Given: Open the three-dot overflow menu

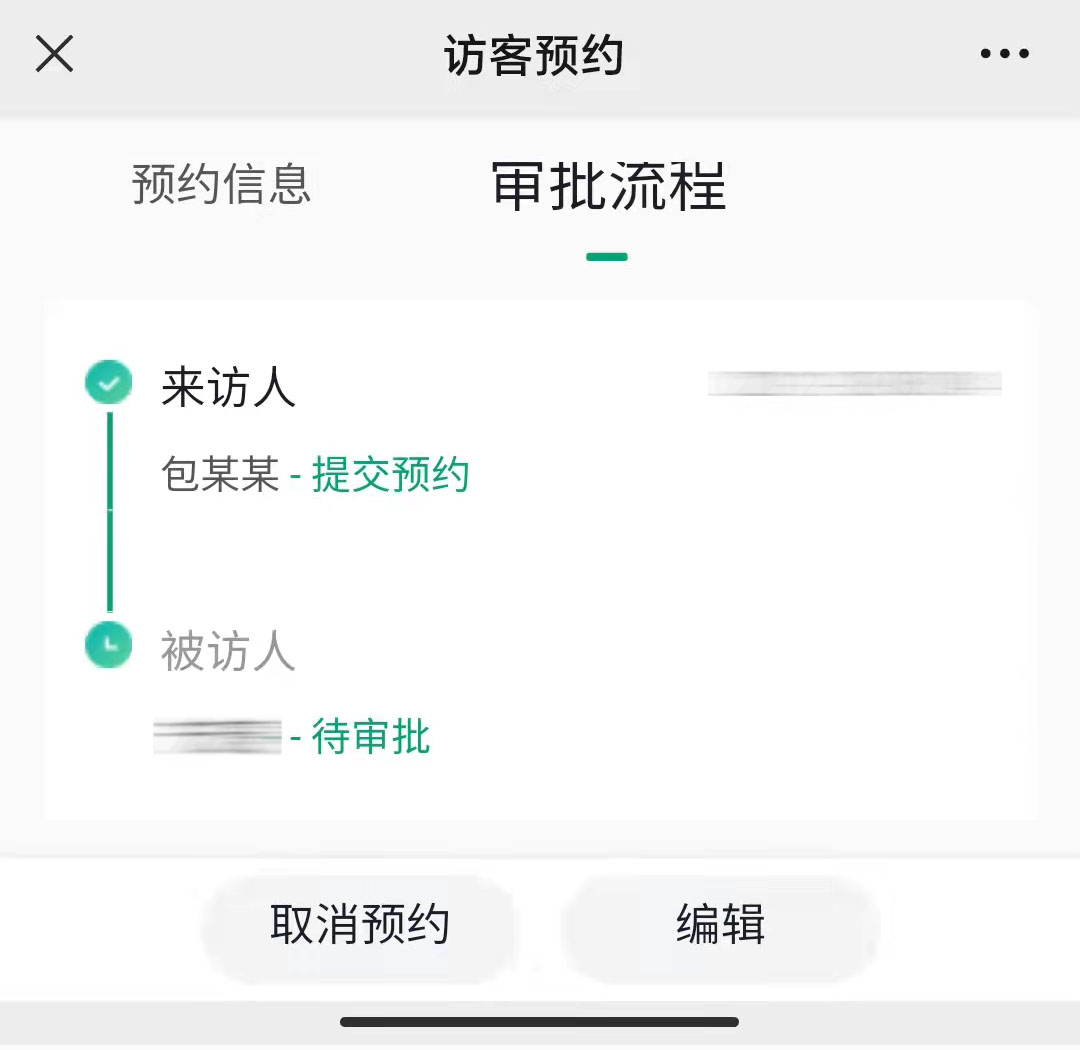Looking at the screenshot, I should (x=1004, y=54).
